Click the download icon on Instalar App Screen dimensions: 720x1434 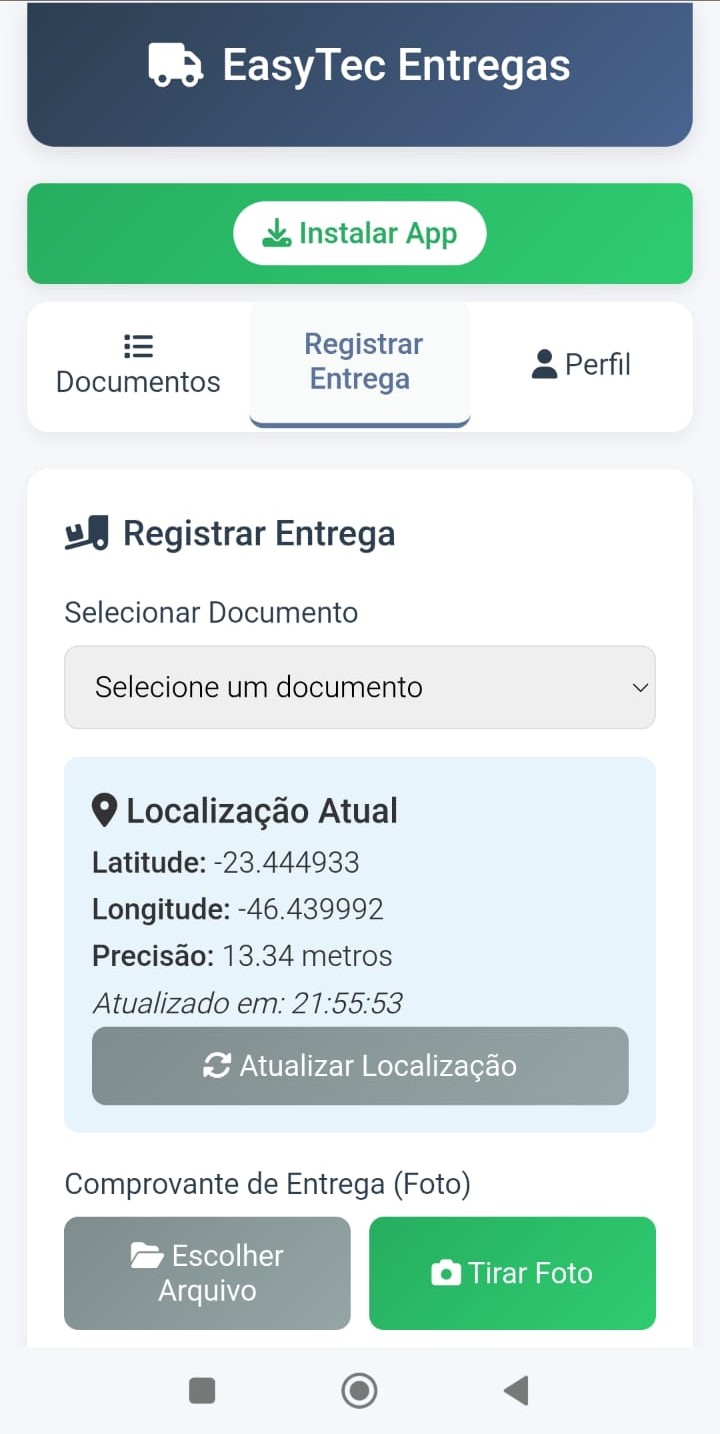pos(277,232)
